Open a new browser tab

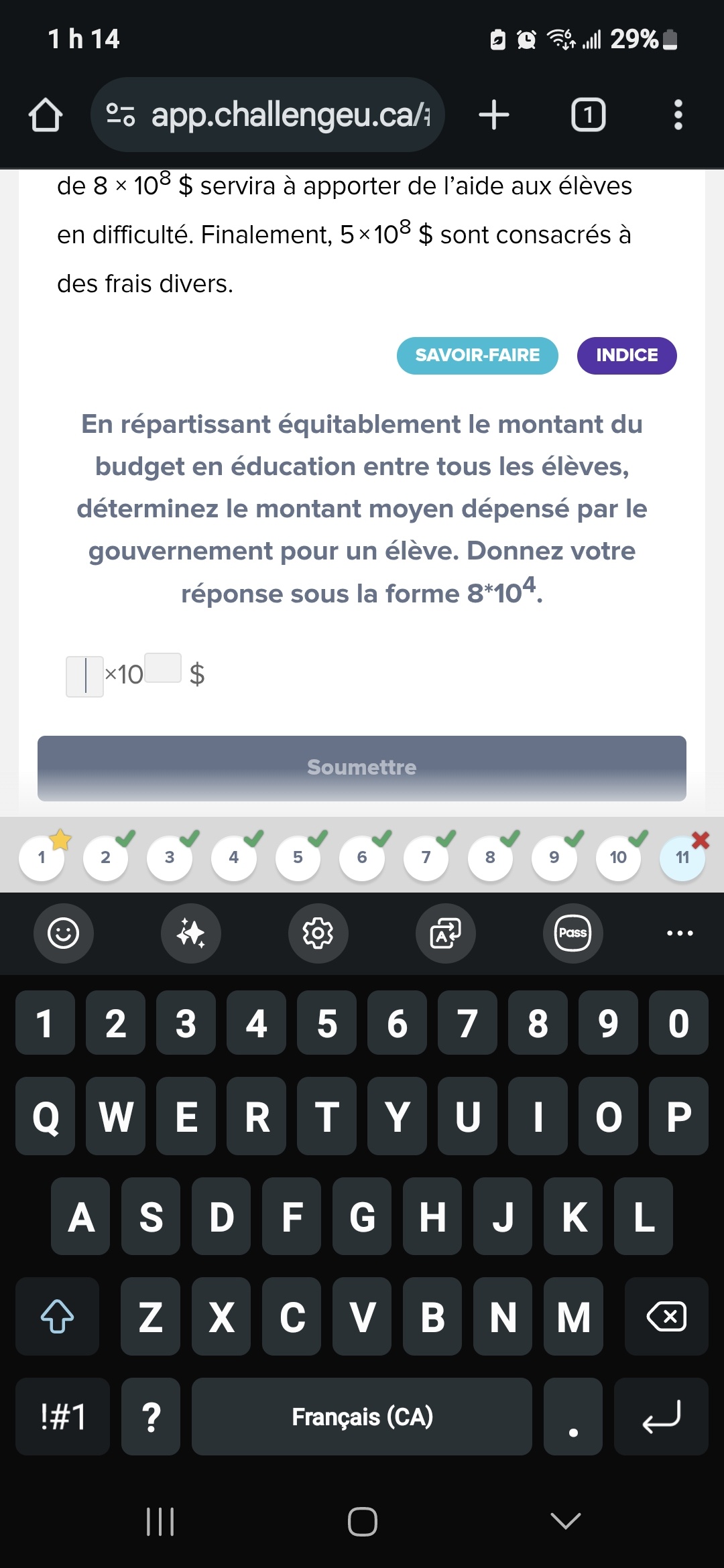(494, 115)
